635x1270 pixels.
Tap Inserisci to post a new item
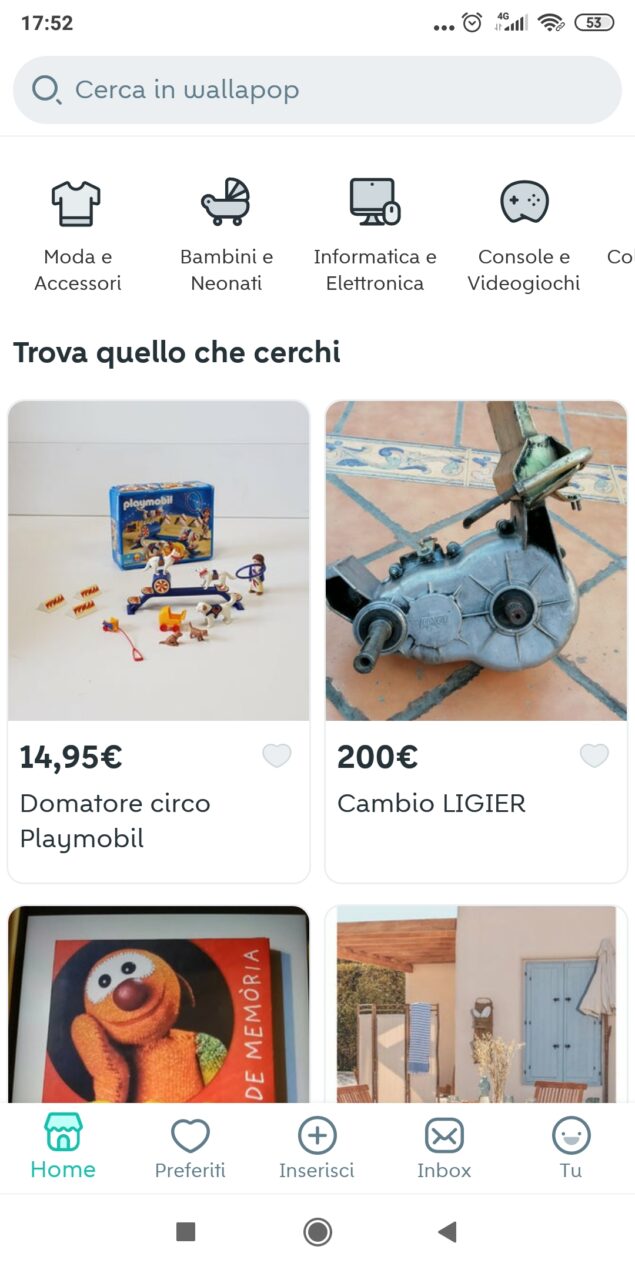(x=317, y=1148)
